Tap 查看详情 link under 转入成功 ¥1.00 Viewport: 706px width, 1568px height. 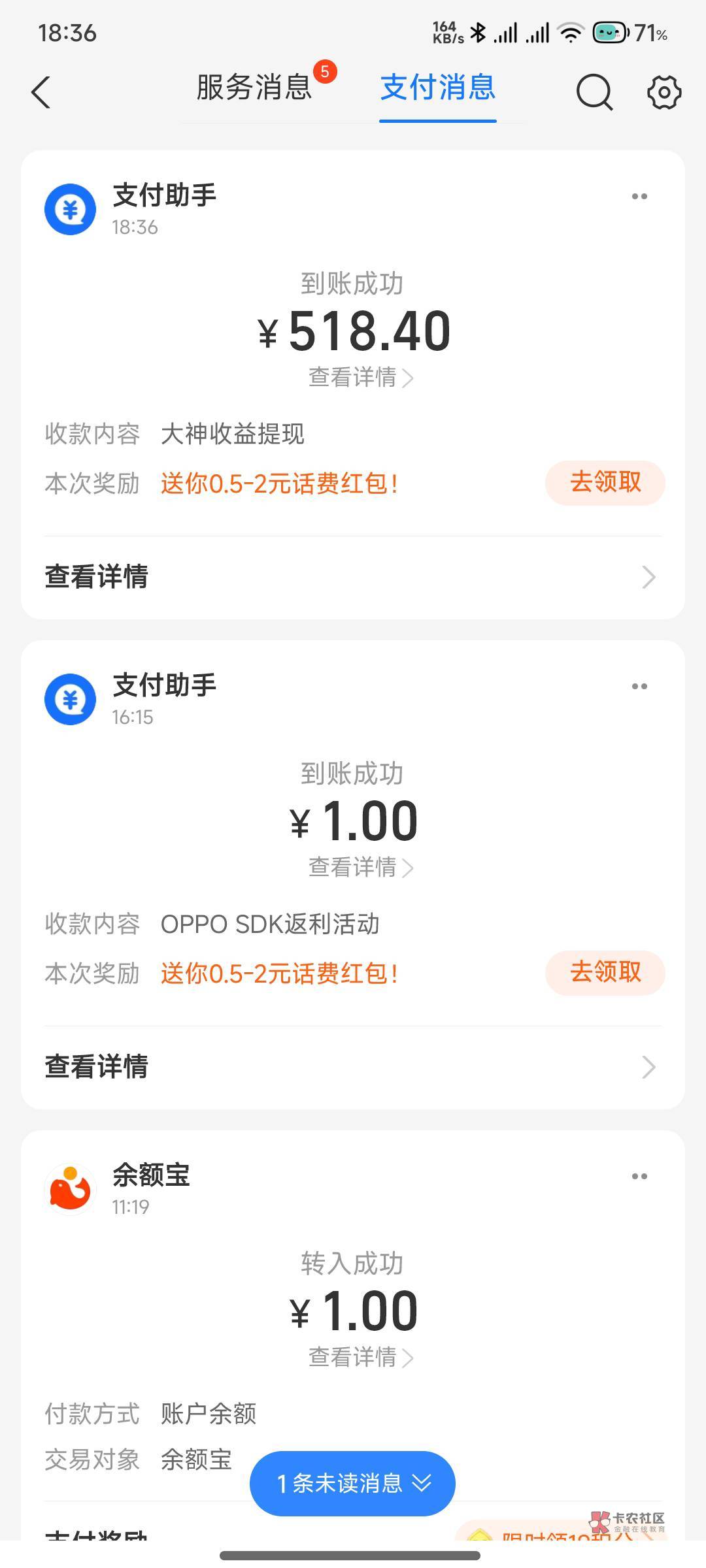(361, 1357)
